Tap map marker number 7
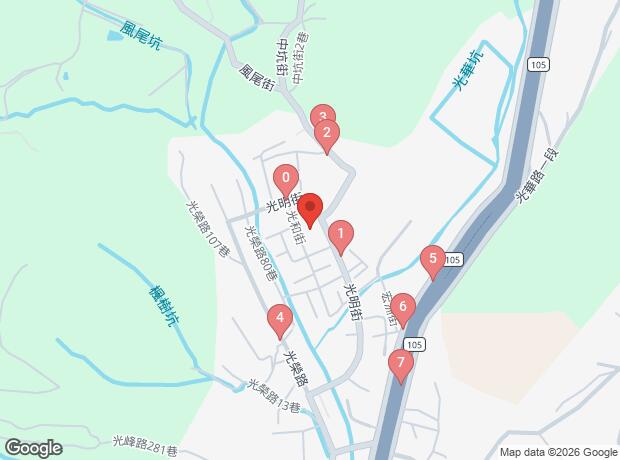The width and height of the screenshot is (620, 460). [x=401, y=366]
